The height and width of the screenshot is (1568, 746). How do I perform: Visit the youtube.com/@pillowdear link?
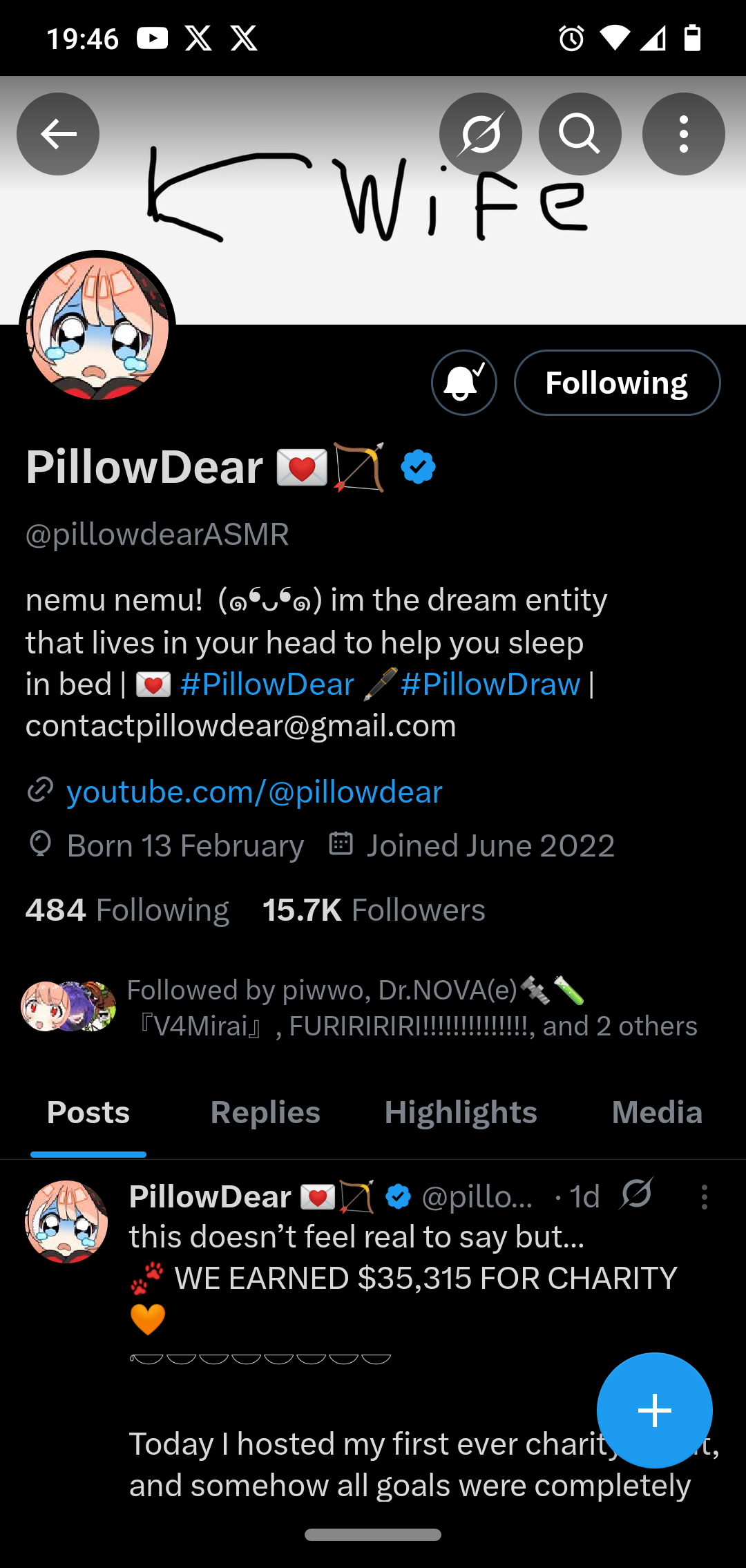coord(254,792)
